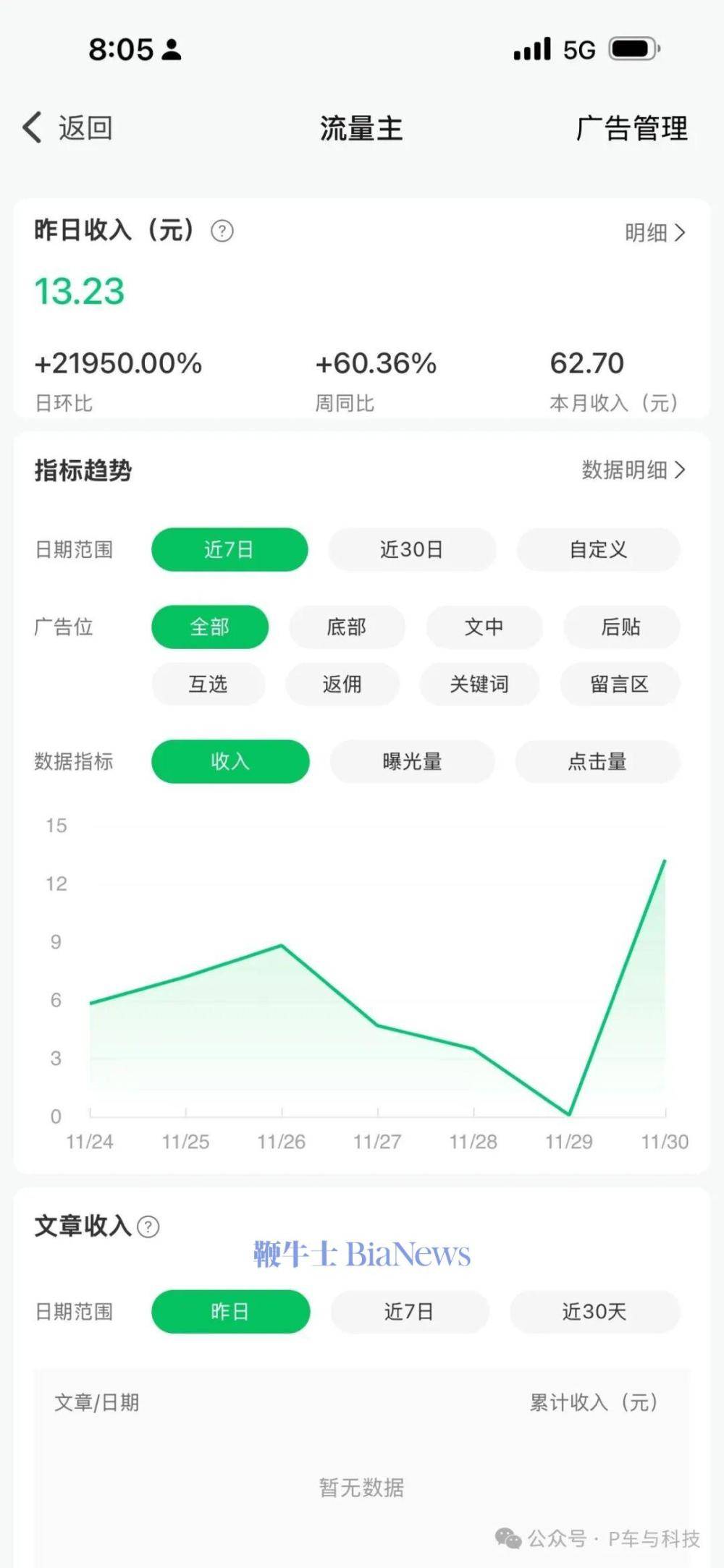Filter ad position by 文中
The width and height of the screenshot is (724, 1568).
(x=484, y=627)
